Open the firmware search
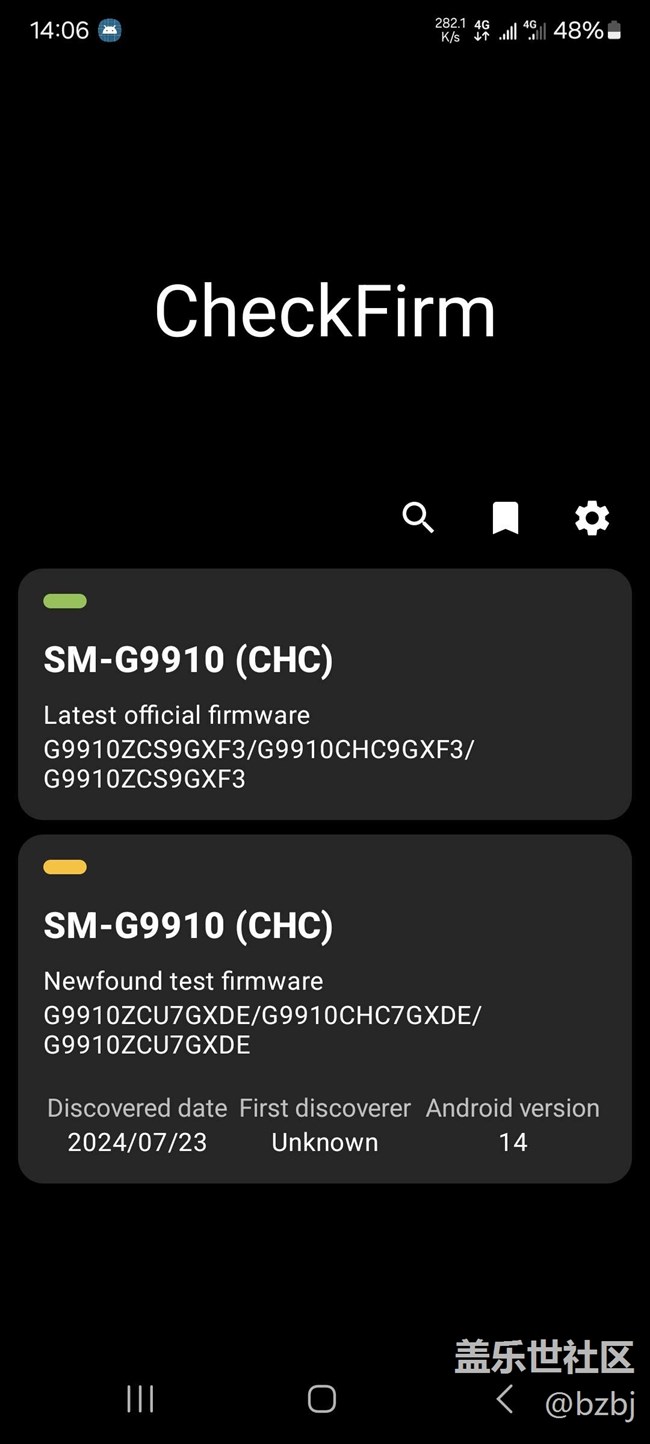Screen dimensions: 650x1444 pyautogui.click(x=418, y=518)
